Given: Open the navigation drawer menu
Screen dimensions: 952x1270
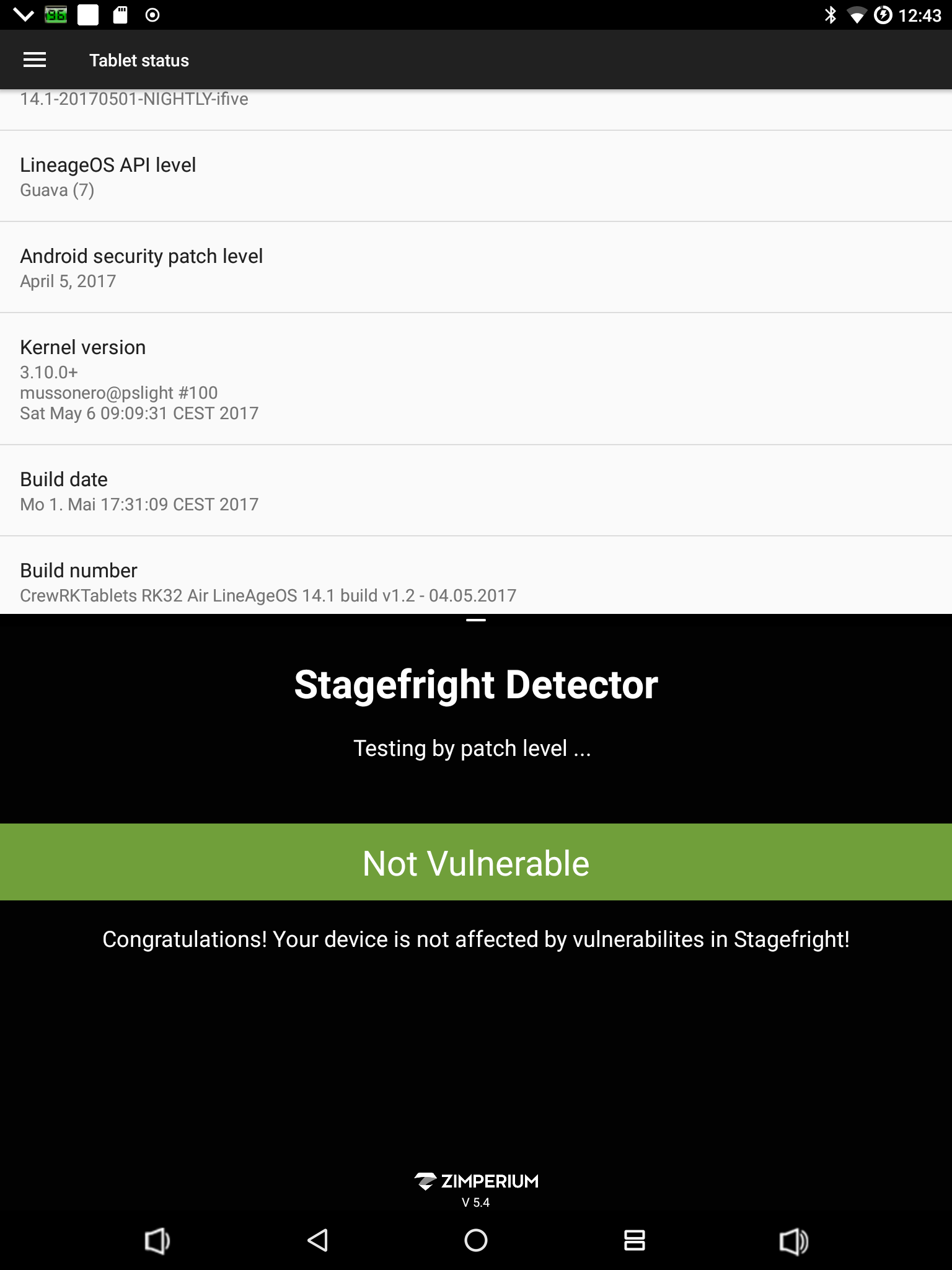Looking at the screenshot, I should click(35, 60).
